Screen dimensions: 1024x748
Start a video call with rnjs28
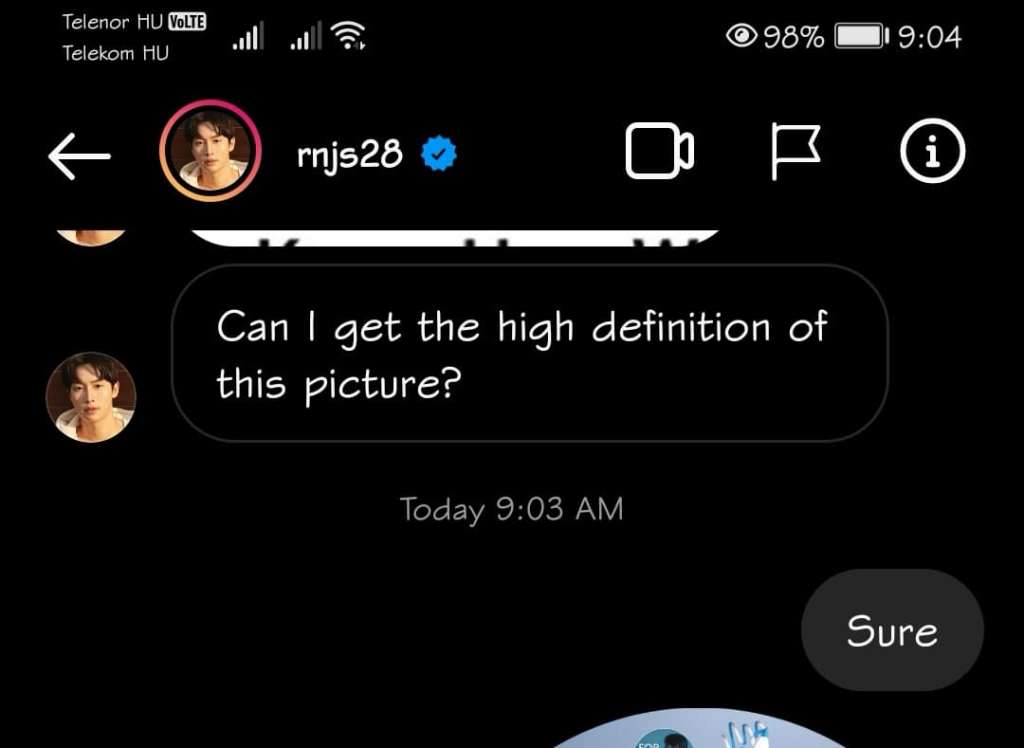tap(659, 153)
